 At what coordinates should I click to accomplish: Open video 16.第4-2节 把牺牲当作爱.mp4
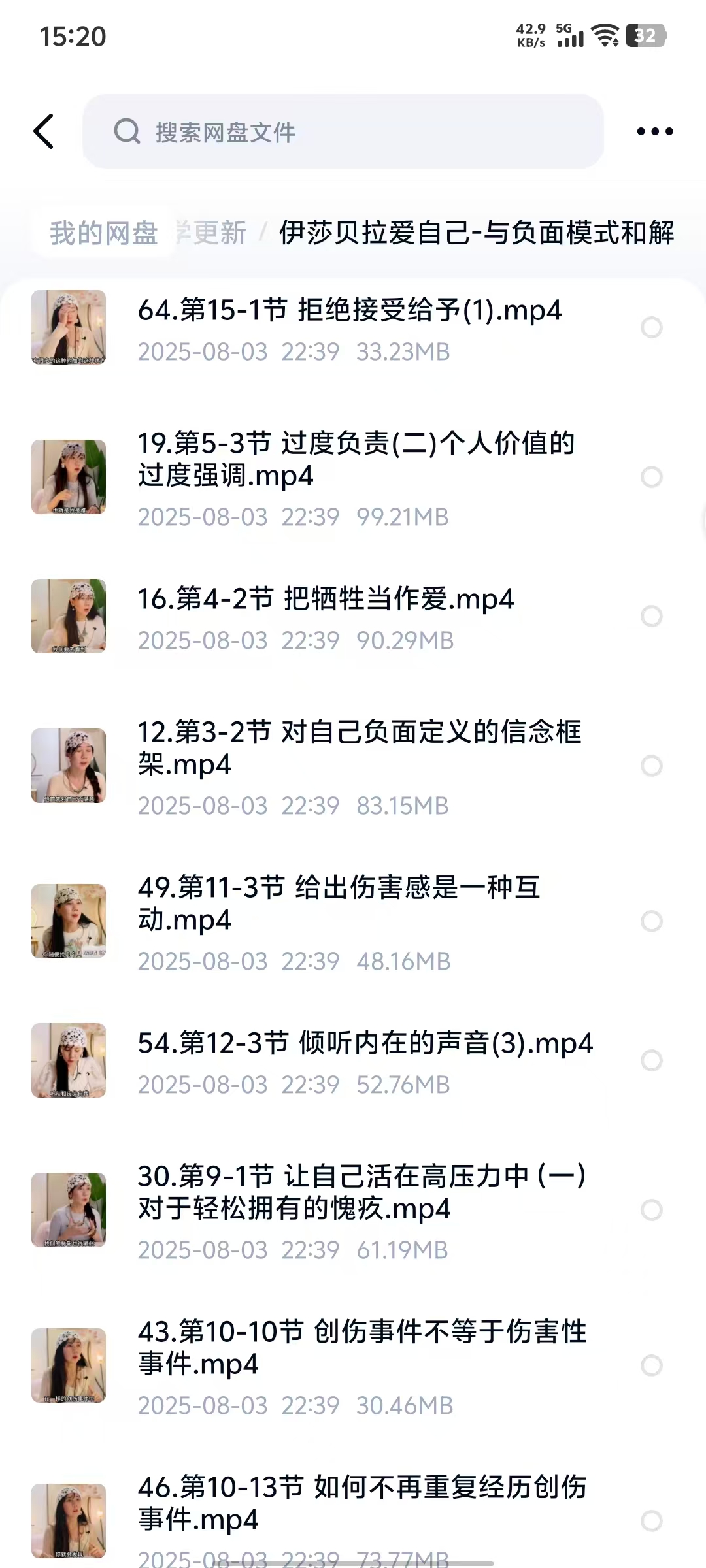coord(326,600)
